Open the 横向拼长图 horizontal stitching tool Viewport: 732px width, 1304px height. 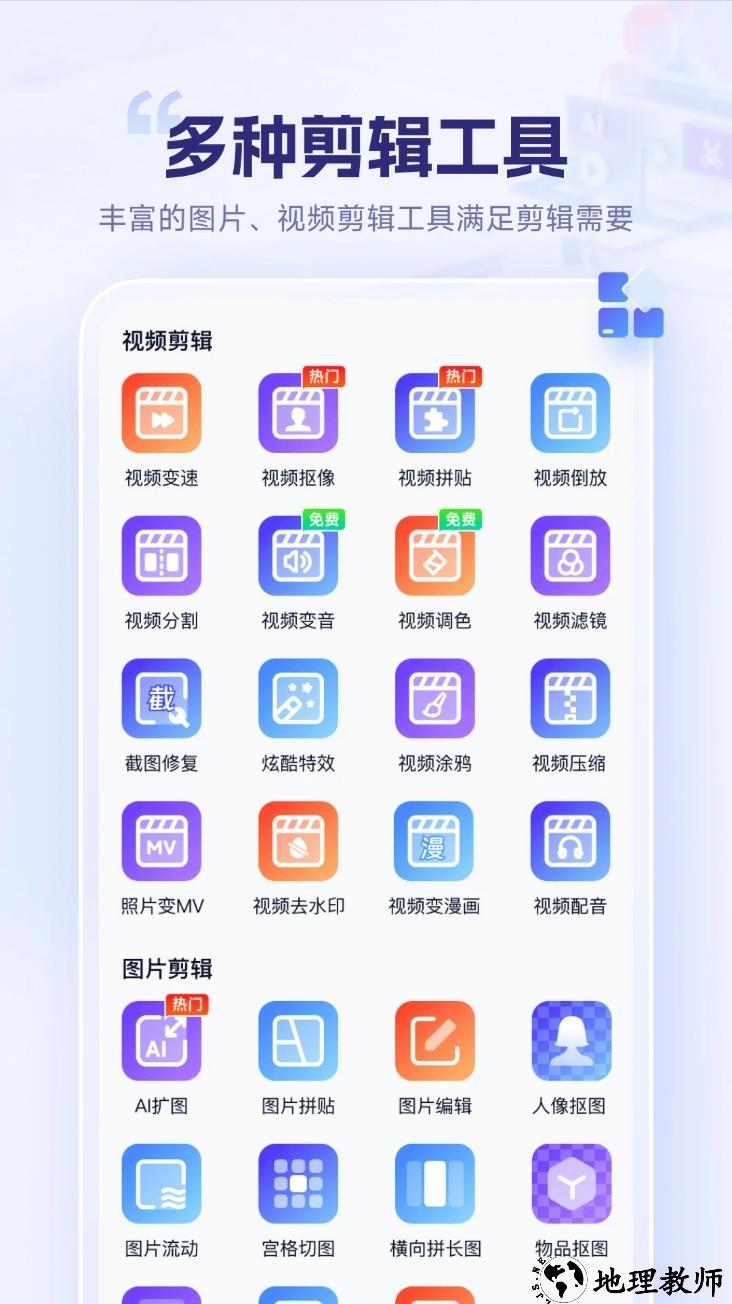pos(433,1183)
